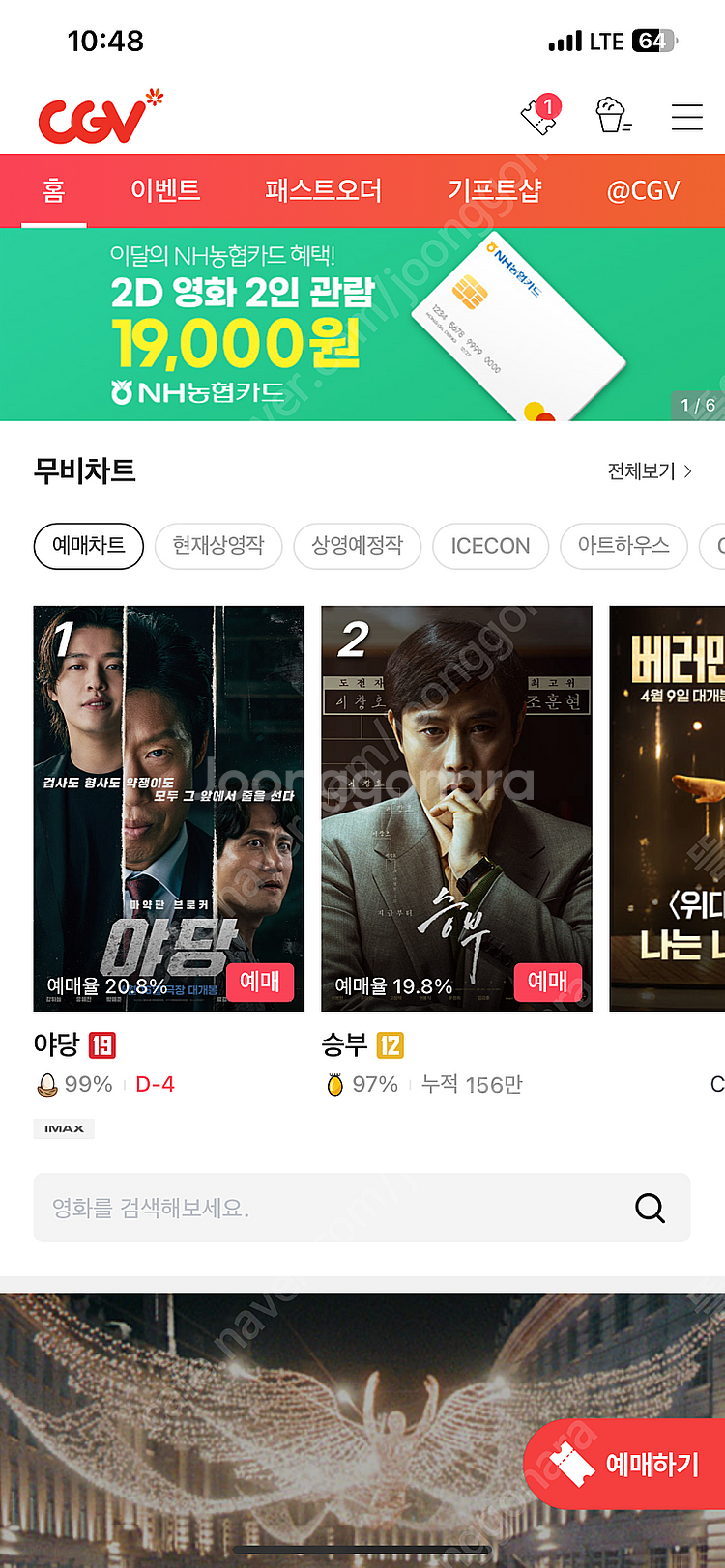This screenshot has height=1568, width=725.
Task: Open the hamburger menu
Action: pyautogui.click(x=686, y=117)
